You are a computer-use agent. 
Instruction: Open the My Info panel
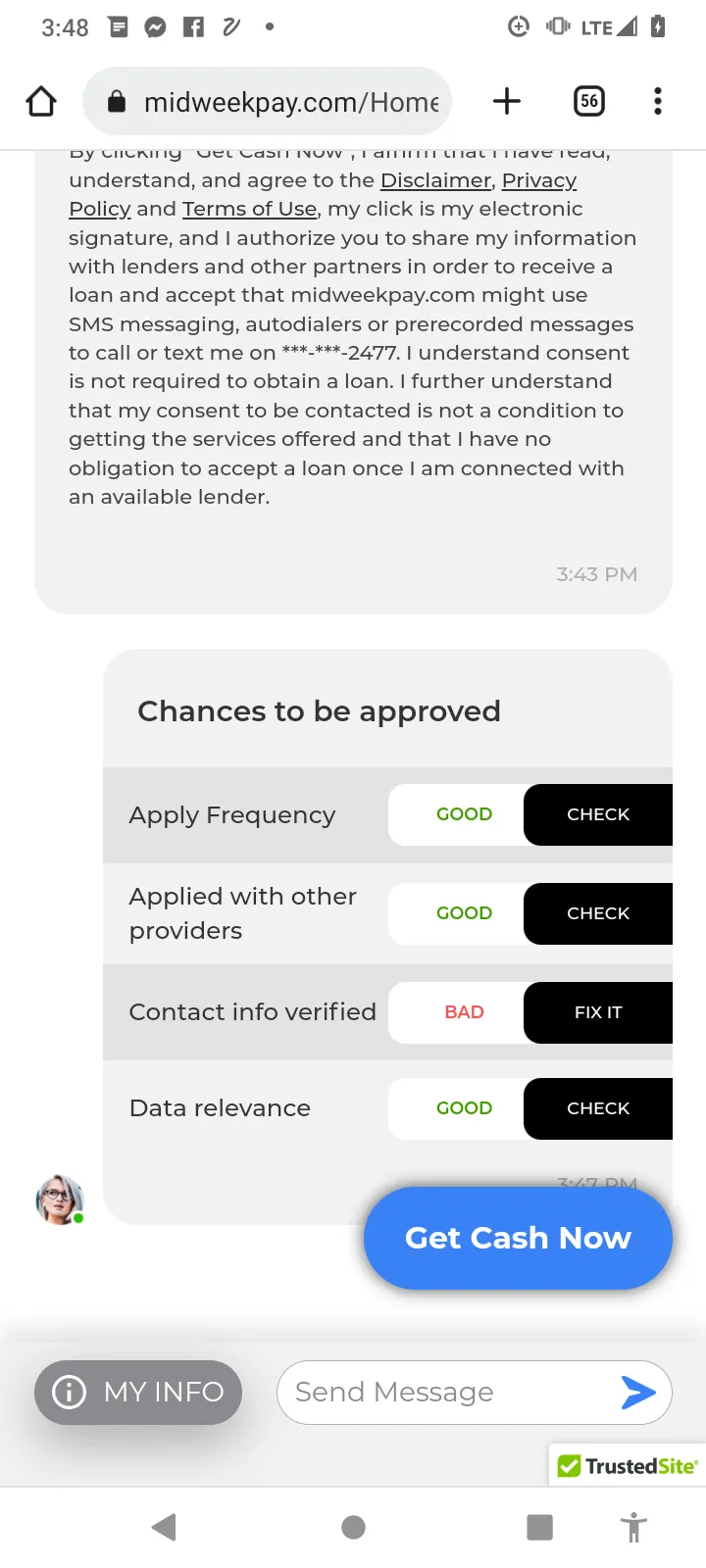[138, 1392]
